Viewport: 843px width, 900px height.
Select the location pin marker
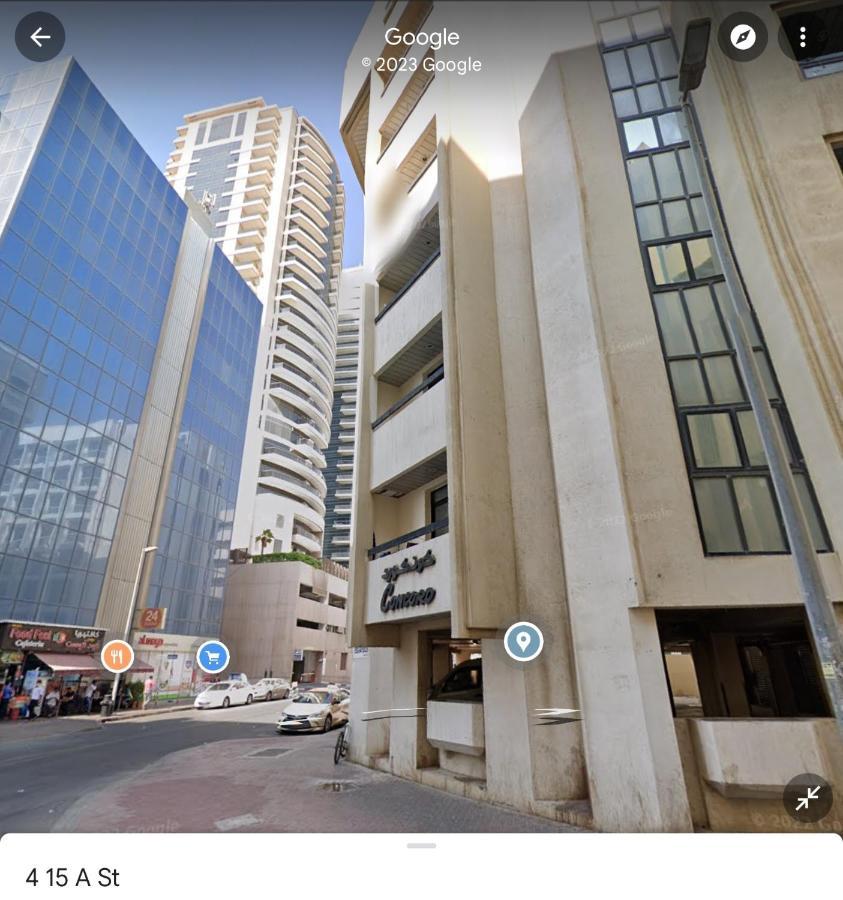point(523,641)
